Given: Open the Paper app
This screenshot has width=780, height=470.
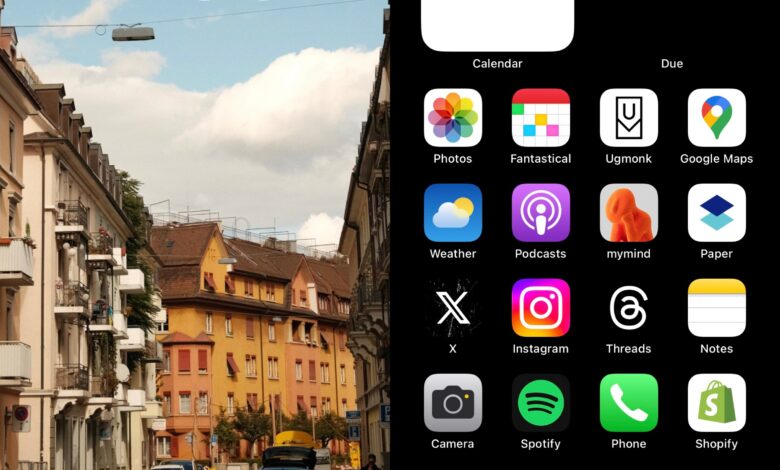Looking at the screenshot, I should [x=717, y=213].
